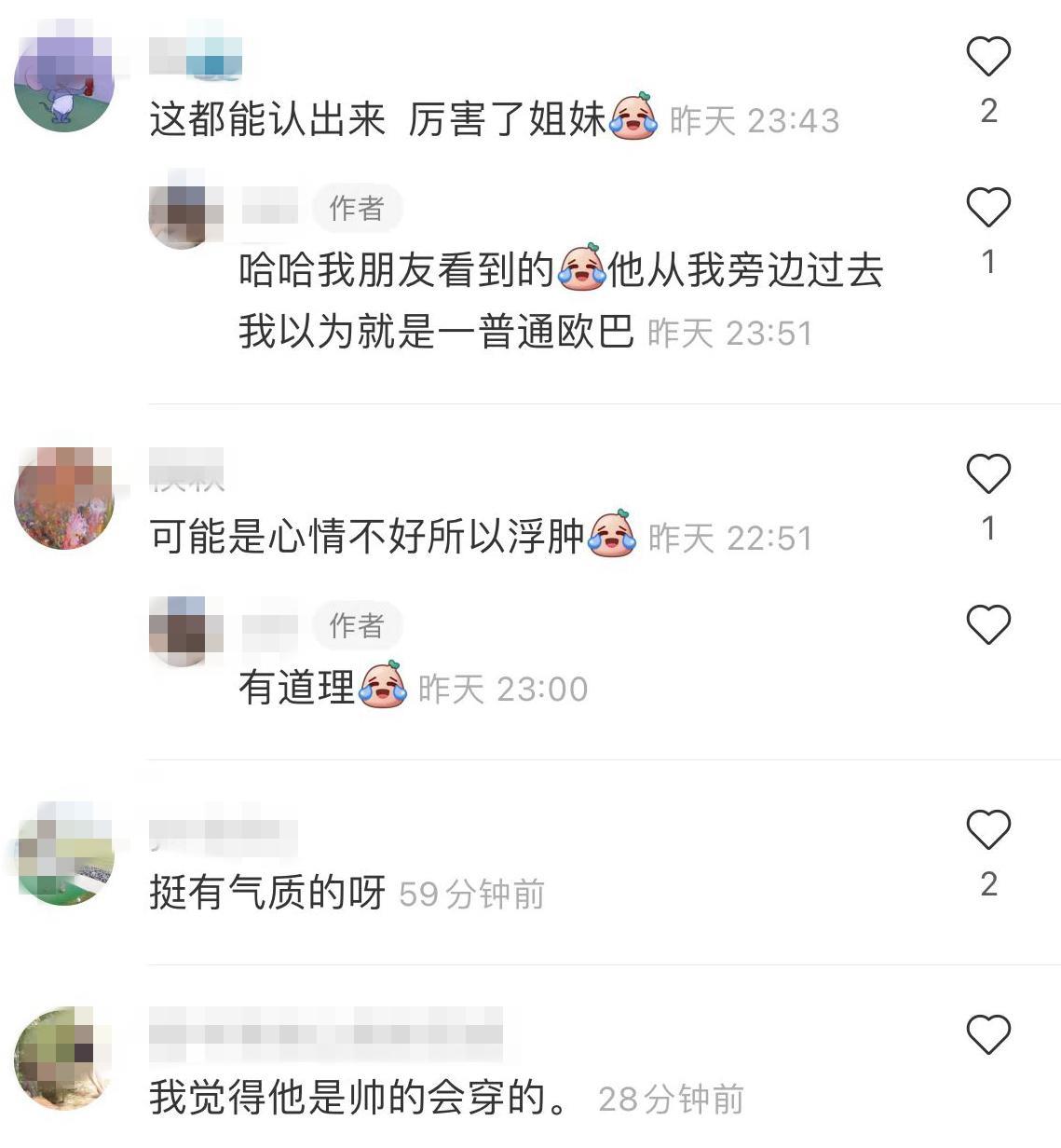Like the comment '挺有气质的呀'

pyautogui.click(x=988, y=830)
